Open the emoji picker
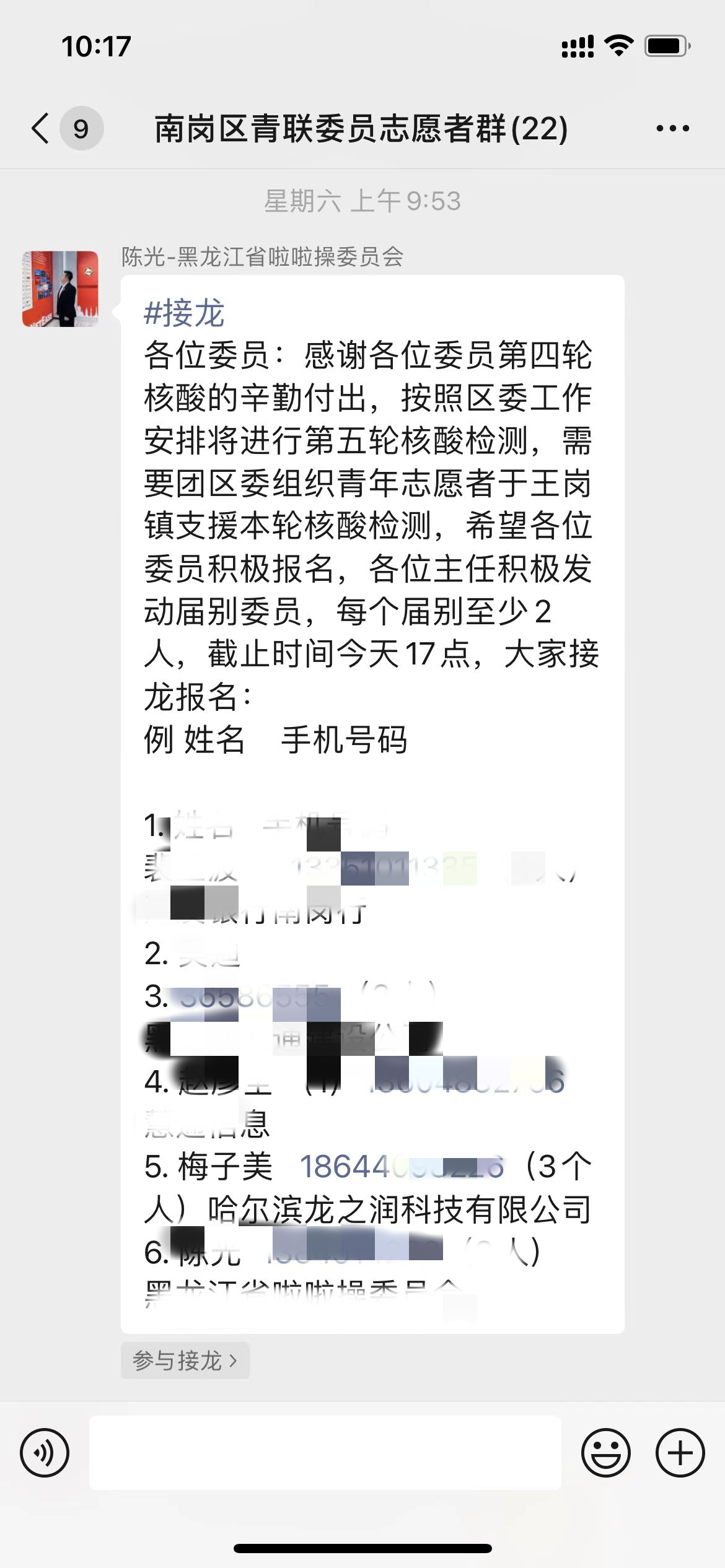 pyautogui.click(x=605, y=1452)
